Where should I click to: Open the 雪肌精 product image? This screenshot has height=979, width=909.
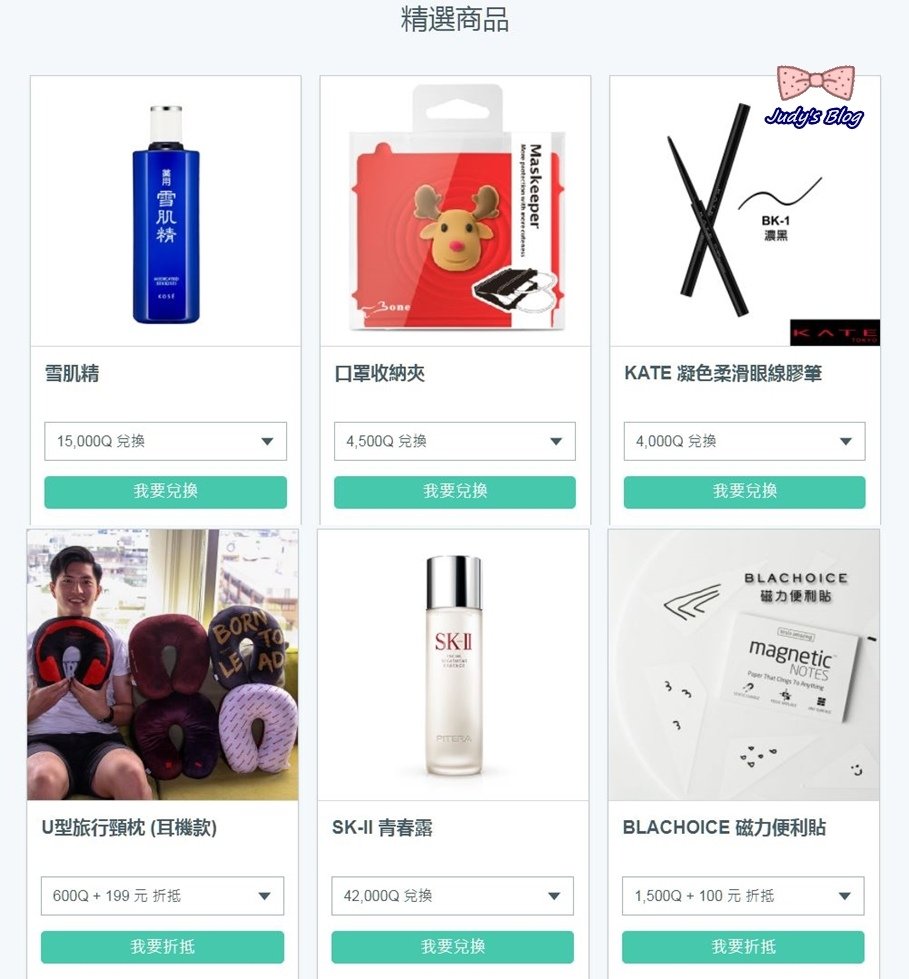(165, 212)
